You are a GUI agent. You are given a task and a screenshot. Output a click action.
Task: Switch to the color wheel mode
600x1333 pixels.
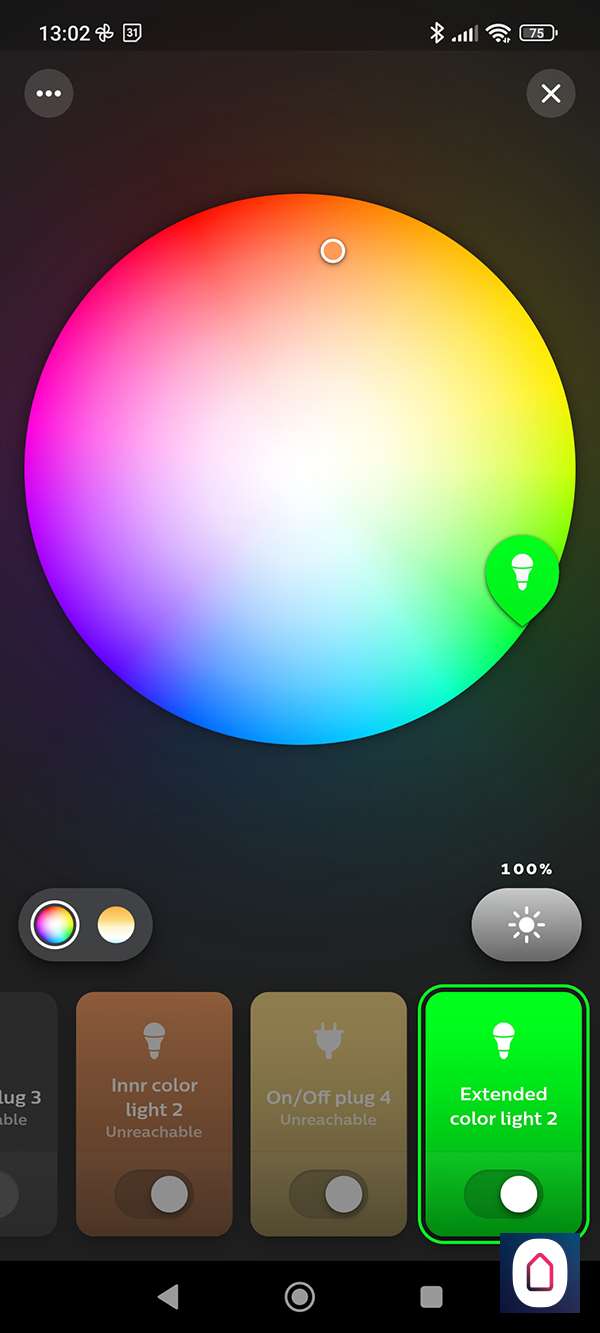pos(55,925)
